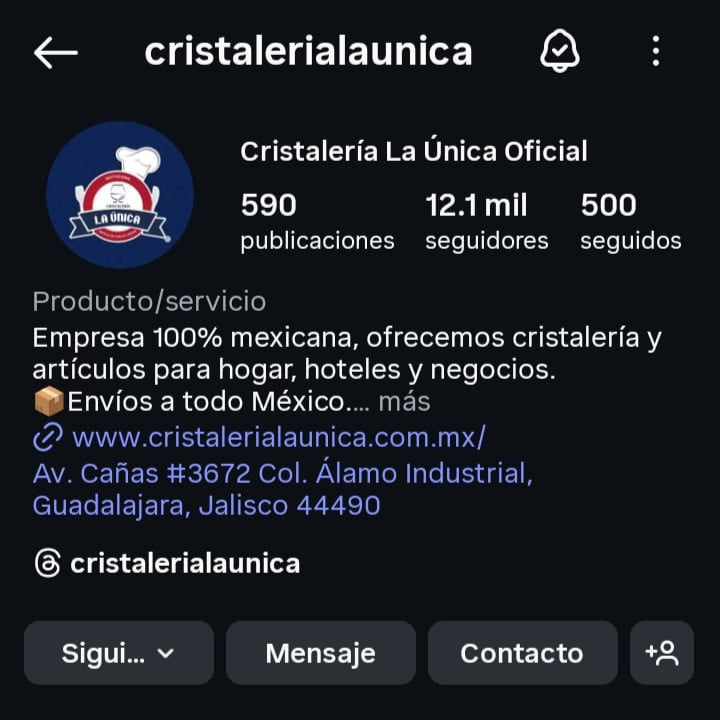The width and height of the screenshot is (720, 720).
Task: Open the notification bell settings
Action: [560, 51]
